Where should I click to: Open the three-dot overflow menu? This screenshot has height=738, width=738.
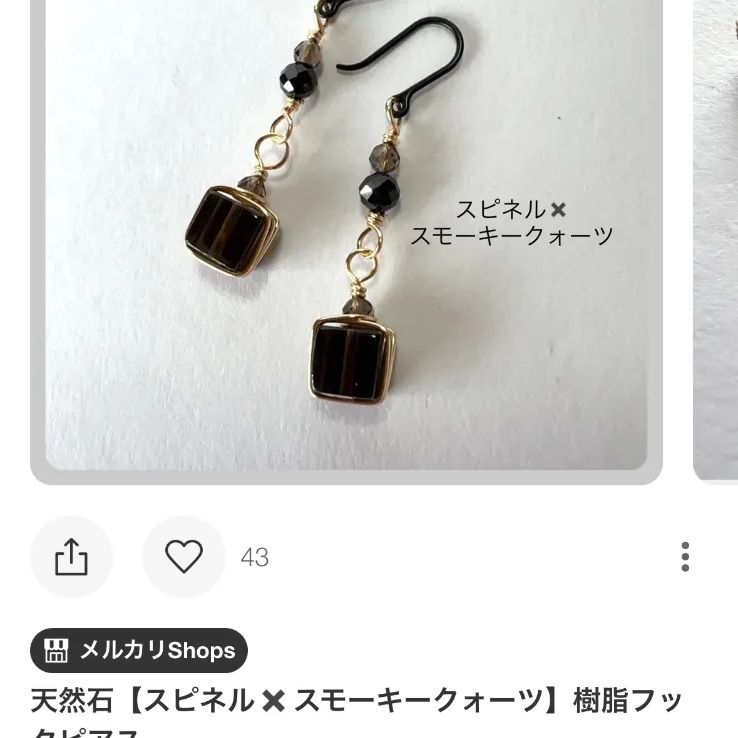[x=685, y=557]
